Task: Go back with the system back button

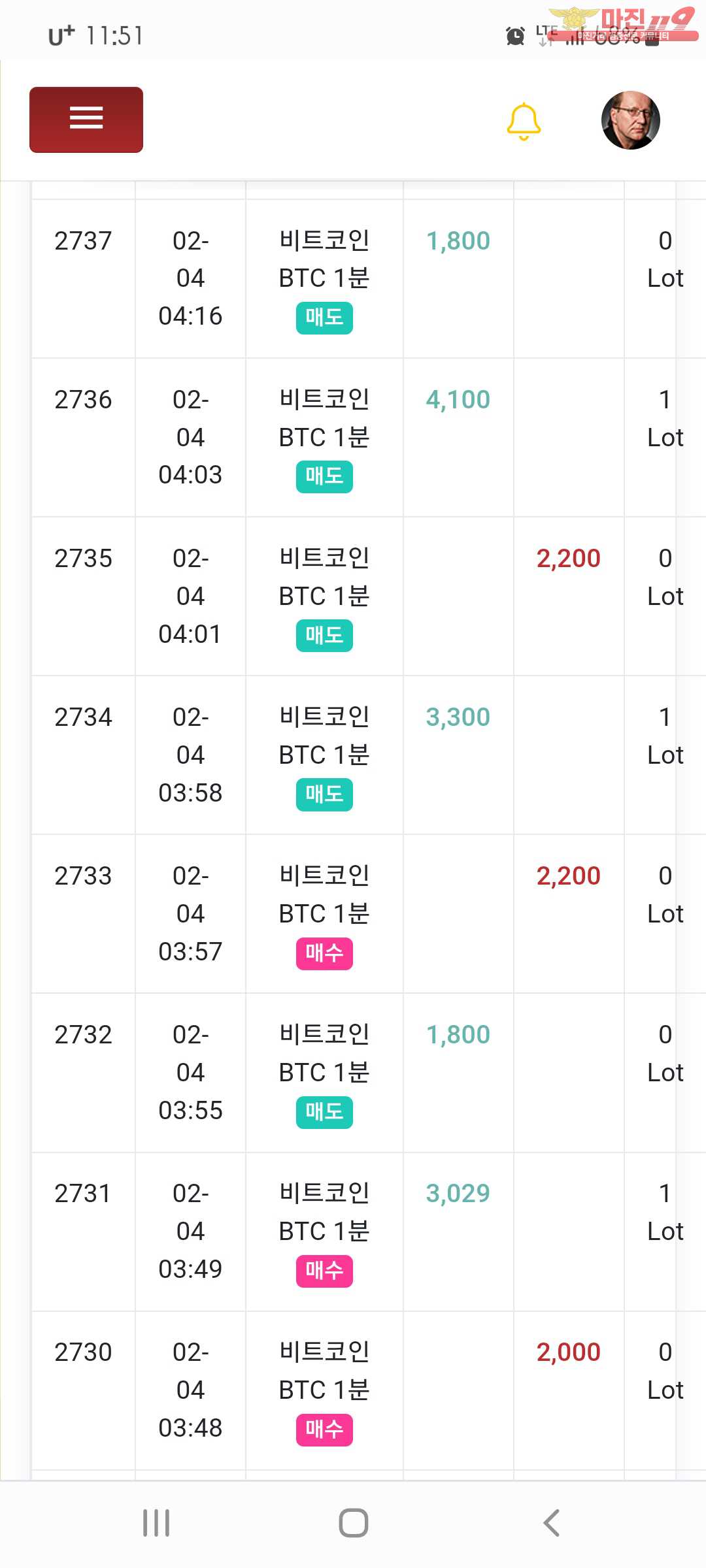Action: tap(551, 1523)
